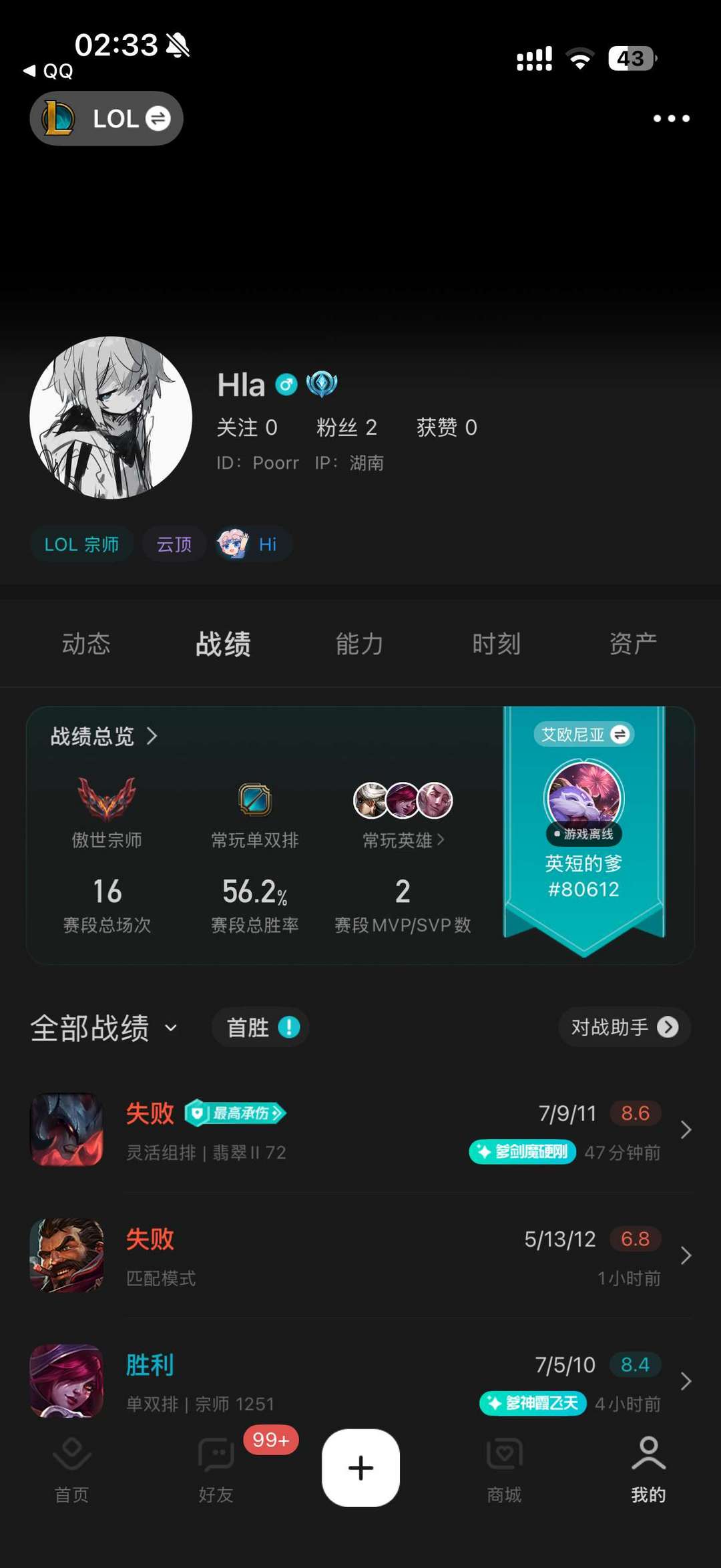721x1568 pixels.
Task: Go to the 首页 tab
Action: (71, 1469)
